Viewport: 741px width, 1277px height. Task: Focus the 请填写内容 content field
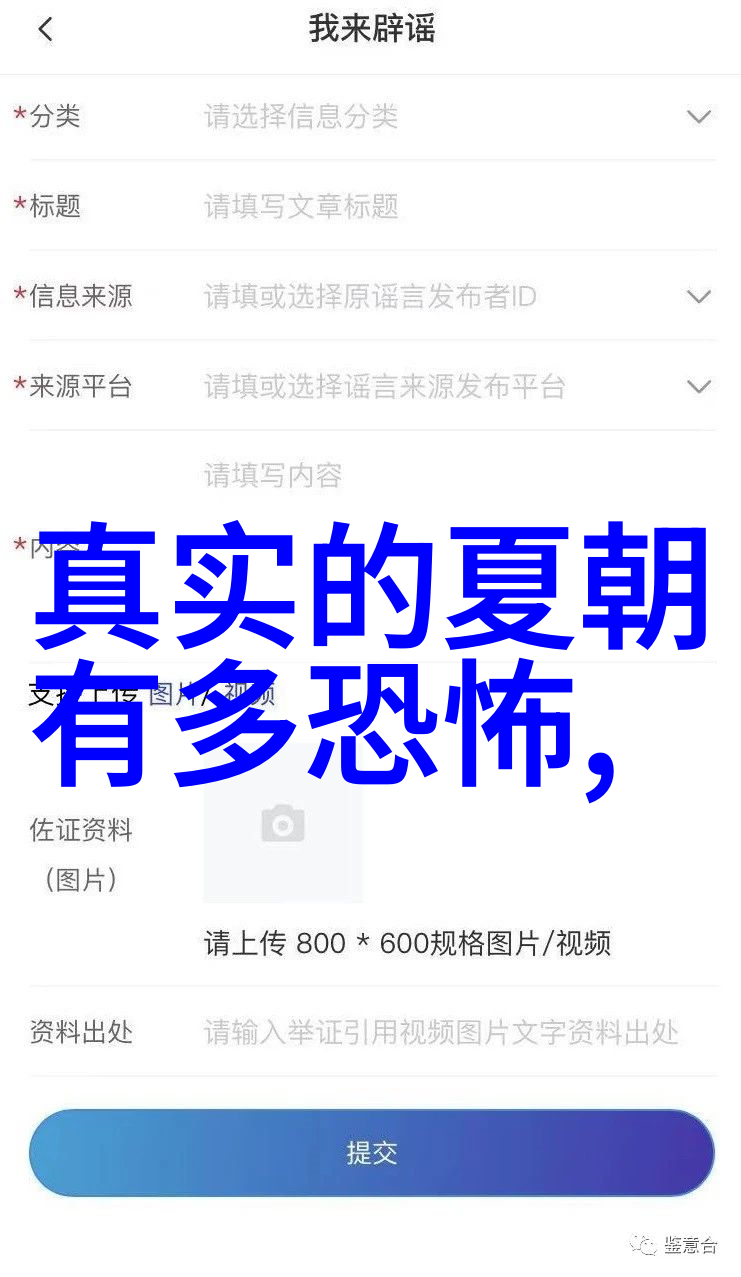tap(450, 476)
